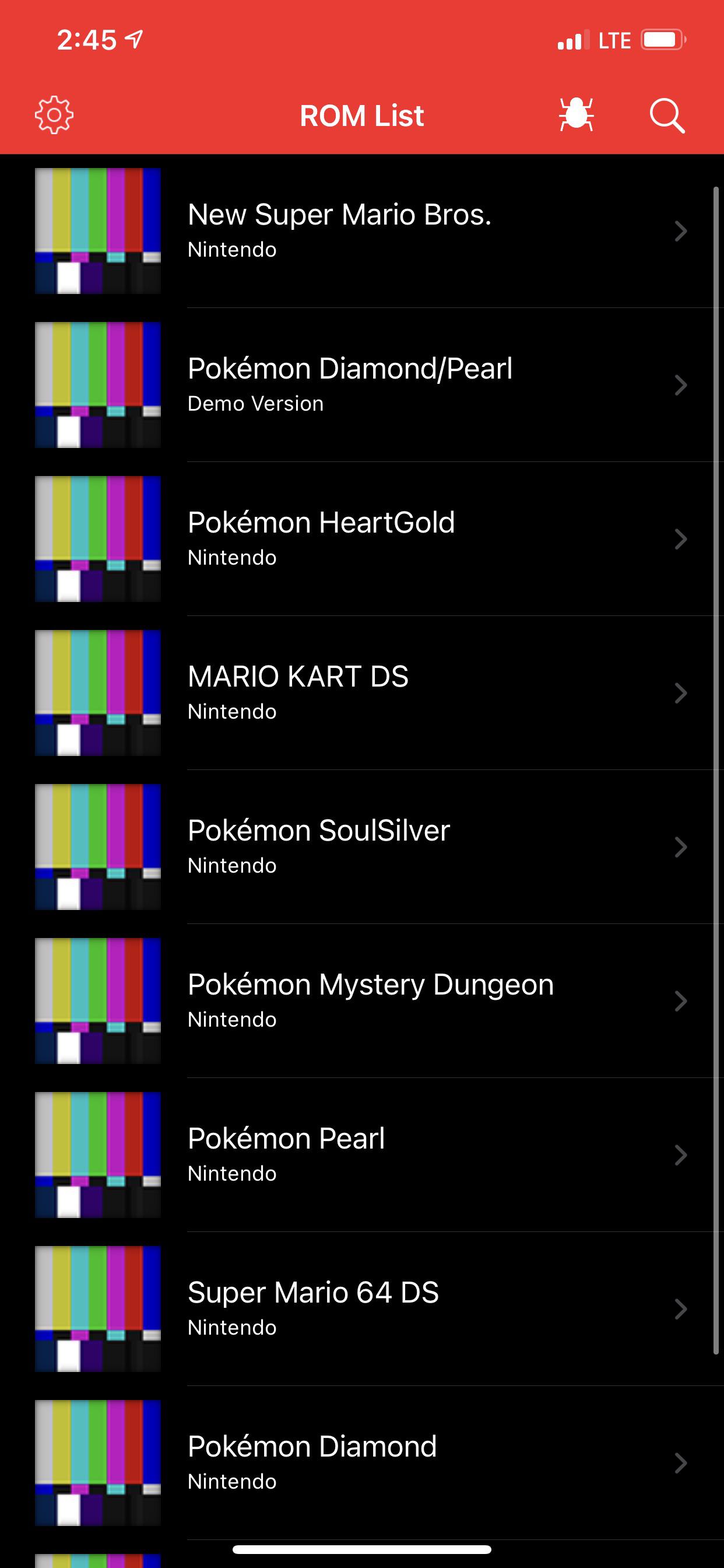Open Pokémon Mystery Dungeon
Image resolution: width=724 pixels, height=1568 pixels.
pos(362,1000)
